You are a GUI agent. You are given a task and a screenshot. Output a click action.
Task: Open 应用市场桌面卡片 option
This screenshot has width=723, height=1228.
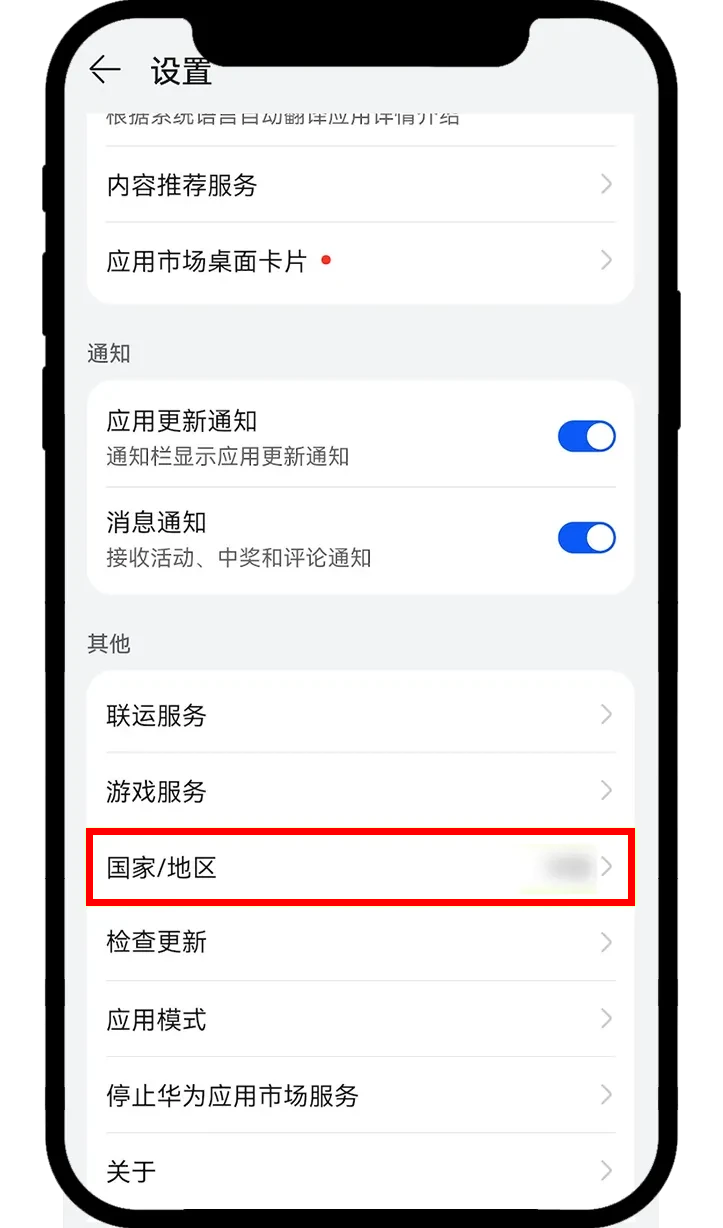tap(360, 261)
